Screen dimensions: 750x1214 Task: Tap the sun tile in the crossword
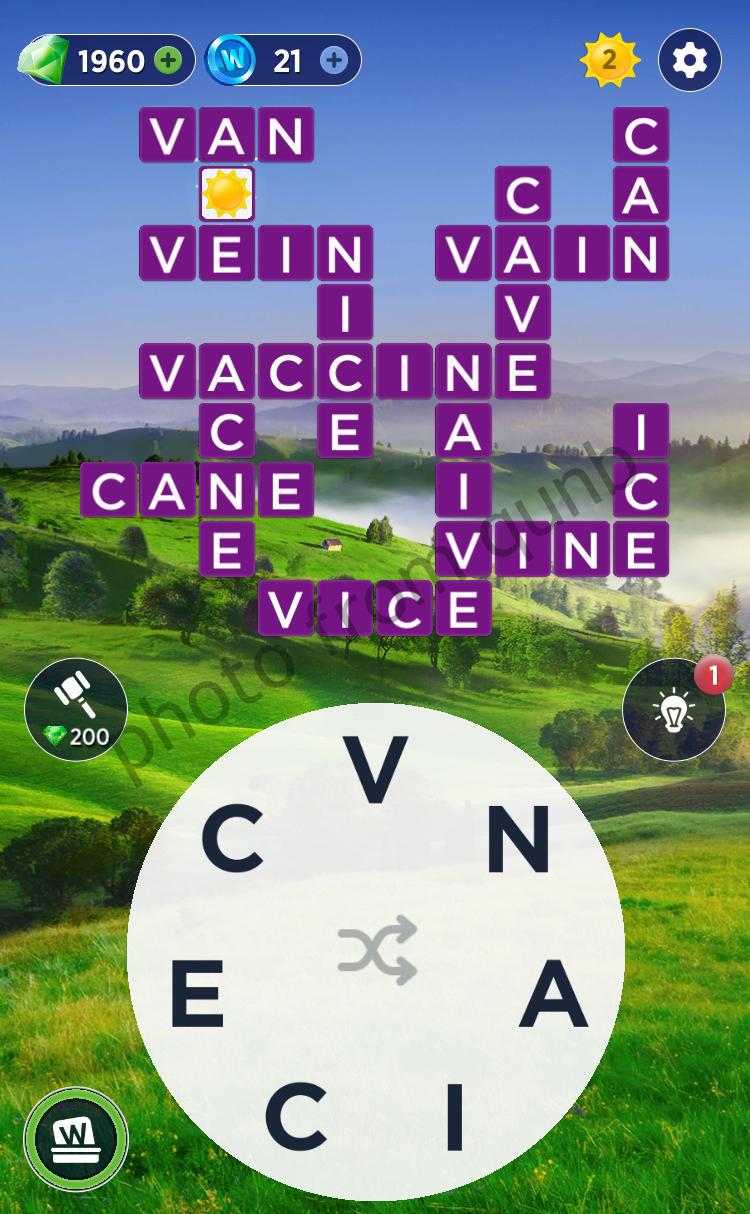coord(227,193)
